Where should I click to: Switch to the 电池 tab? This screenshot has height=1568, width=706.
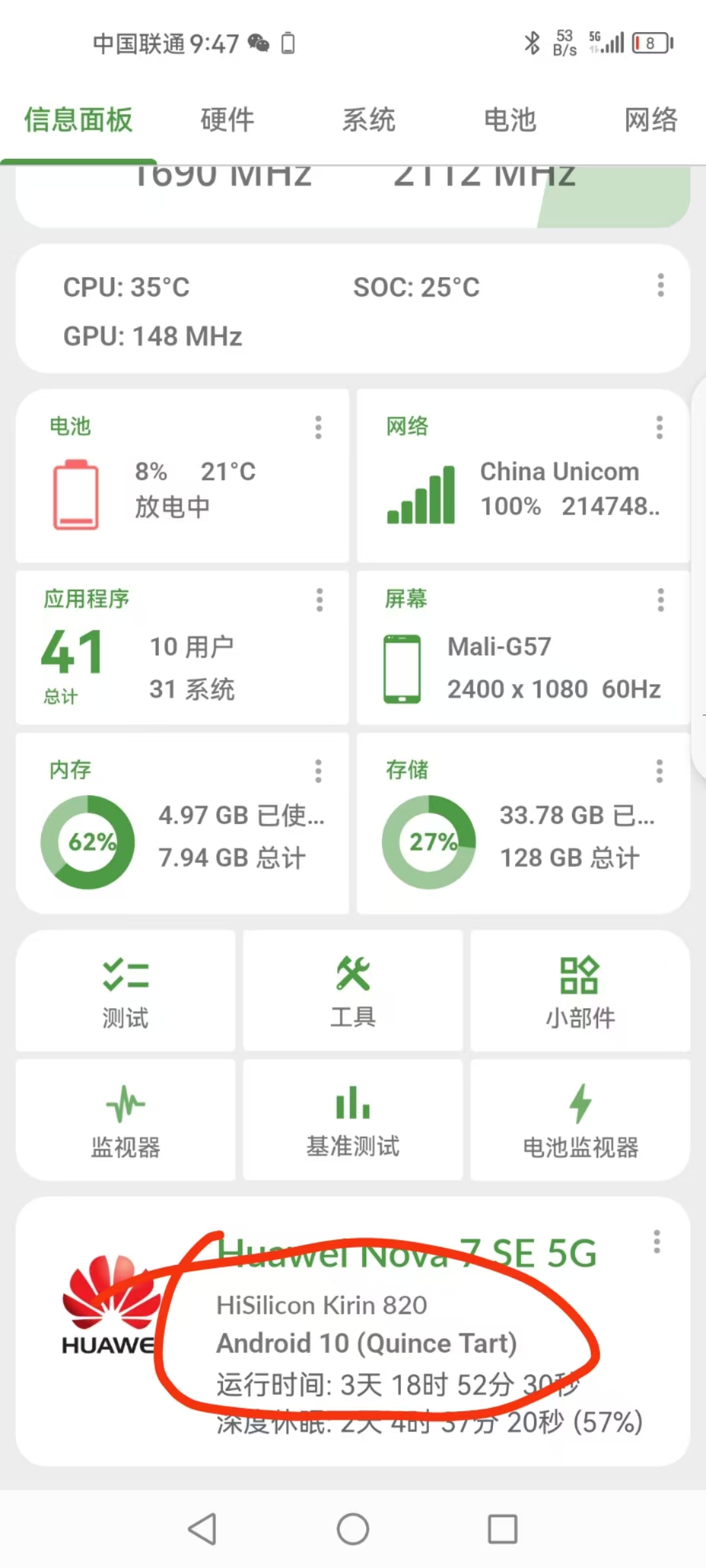(510, 120)
